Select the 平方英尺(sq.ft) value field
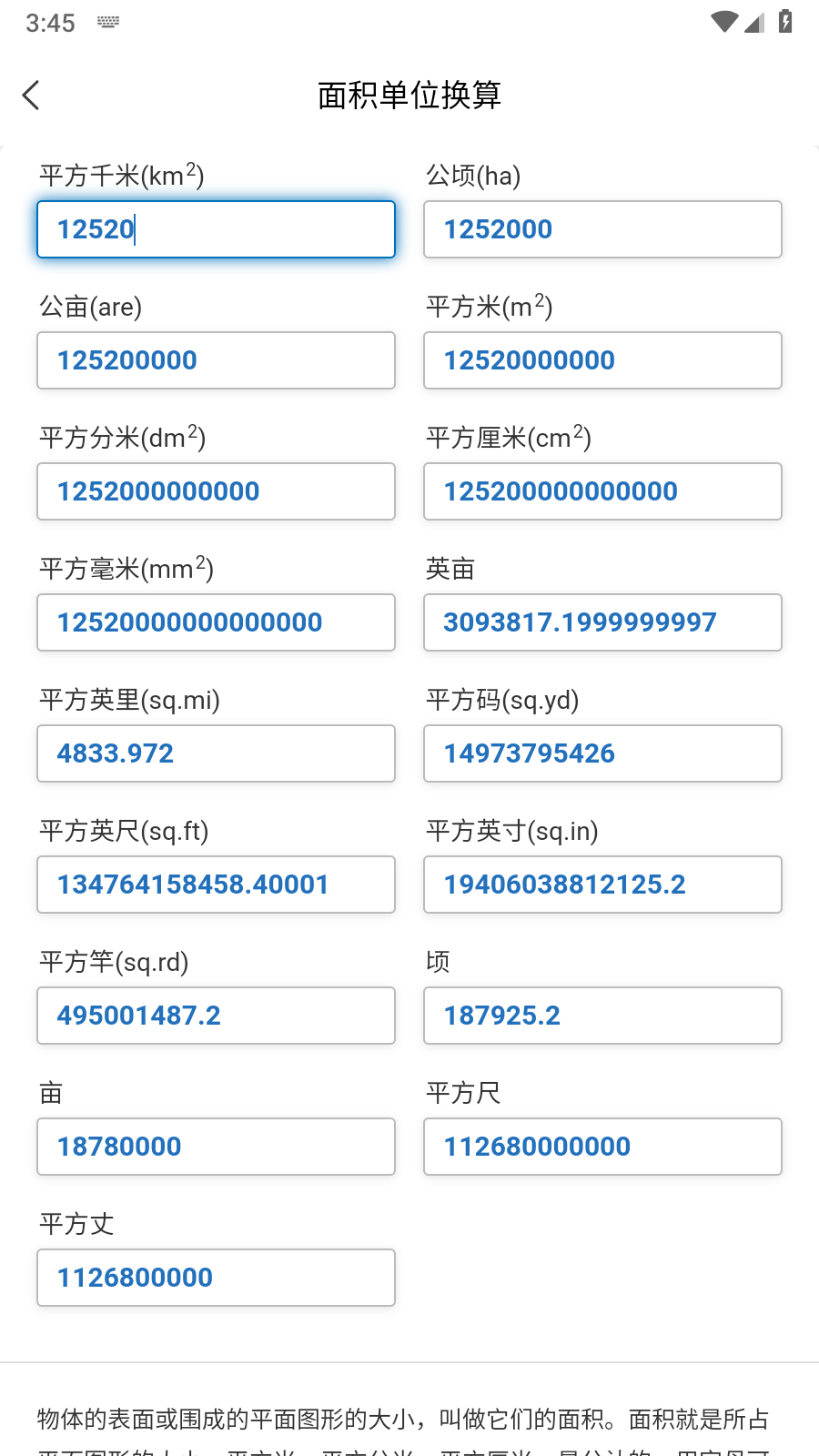The height and width of the screenshot is (1456, 819). coord(215,884)
